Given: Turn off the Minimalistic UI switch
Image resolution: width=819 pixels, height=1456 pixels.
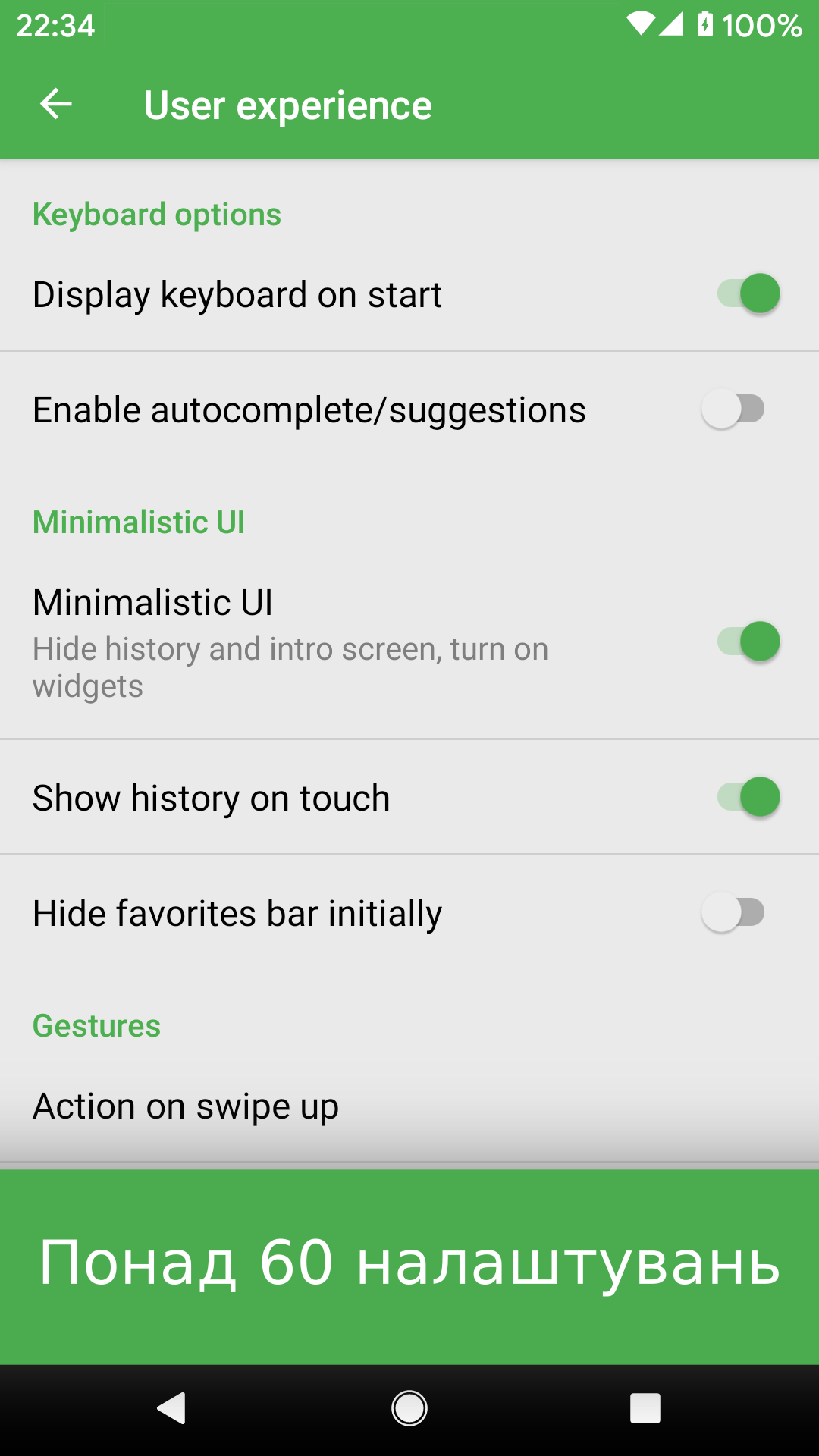Looking at the screenshot, I should [748, 642].
